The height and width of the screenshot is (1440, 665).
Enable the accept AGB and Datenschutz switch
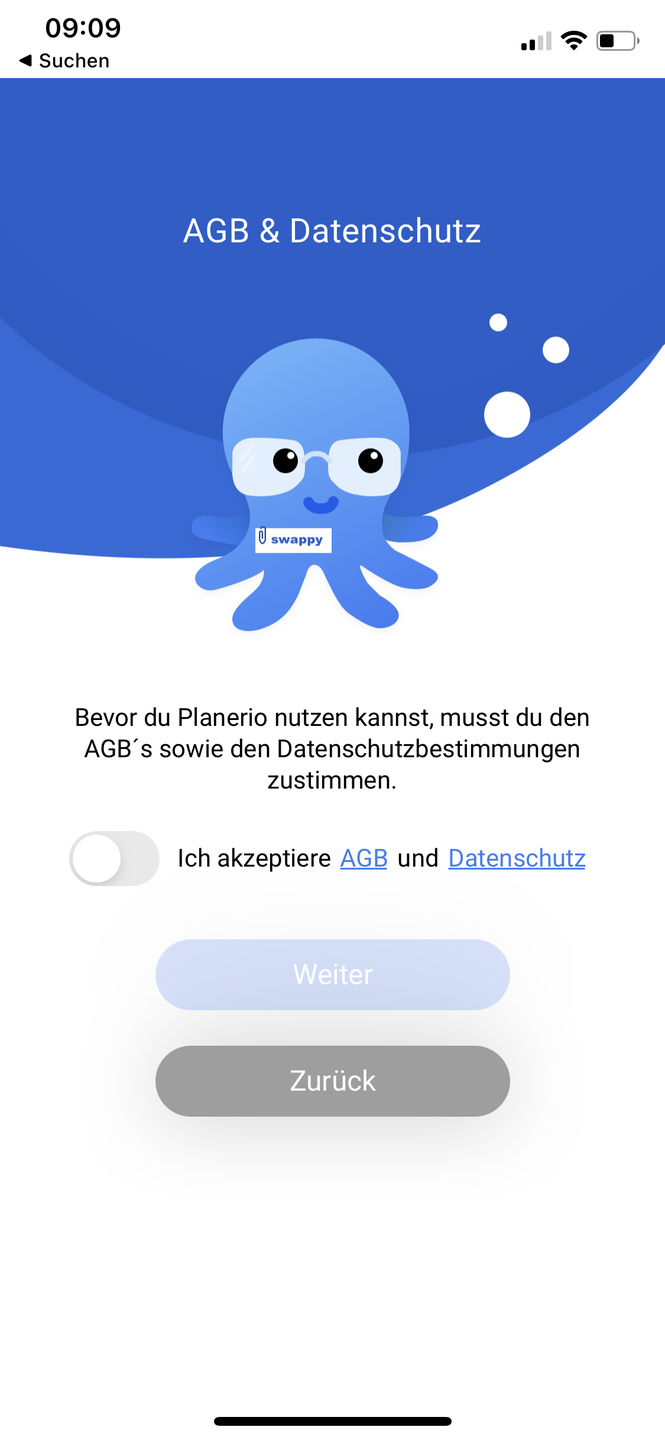pyautogui.click(x=114, y=859)
